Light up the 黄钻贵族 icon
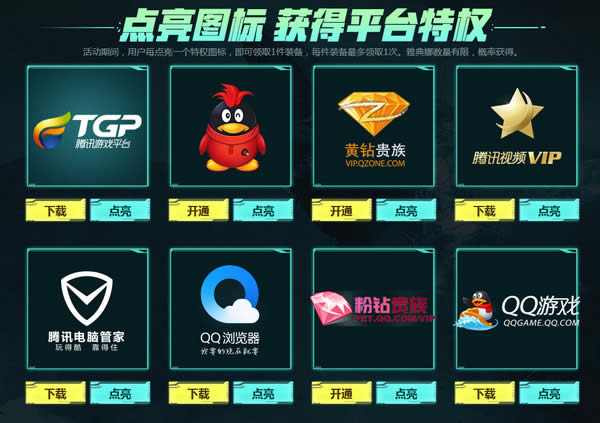Screen dimensions: 600x423 pos(406,211)
